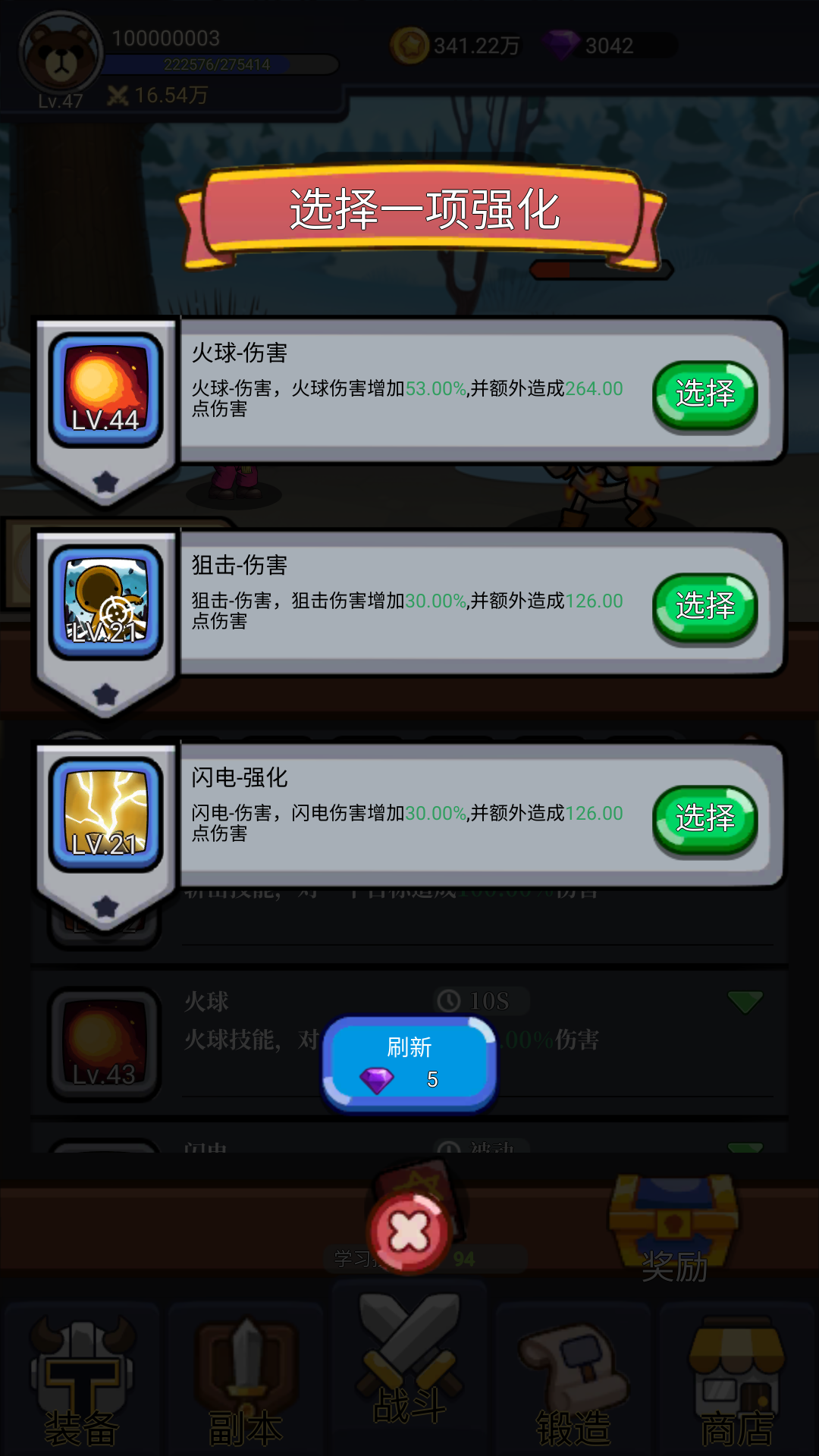Image resolution: width=819 pixels, height=1456 pixels.
Task: Click the 锻造 forge hammer icon
Action: click(x=573, y=1357)
